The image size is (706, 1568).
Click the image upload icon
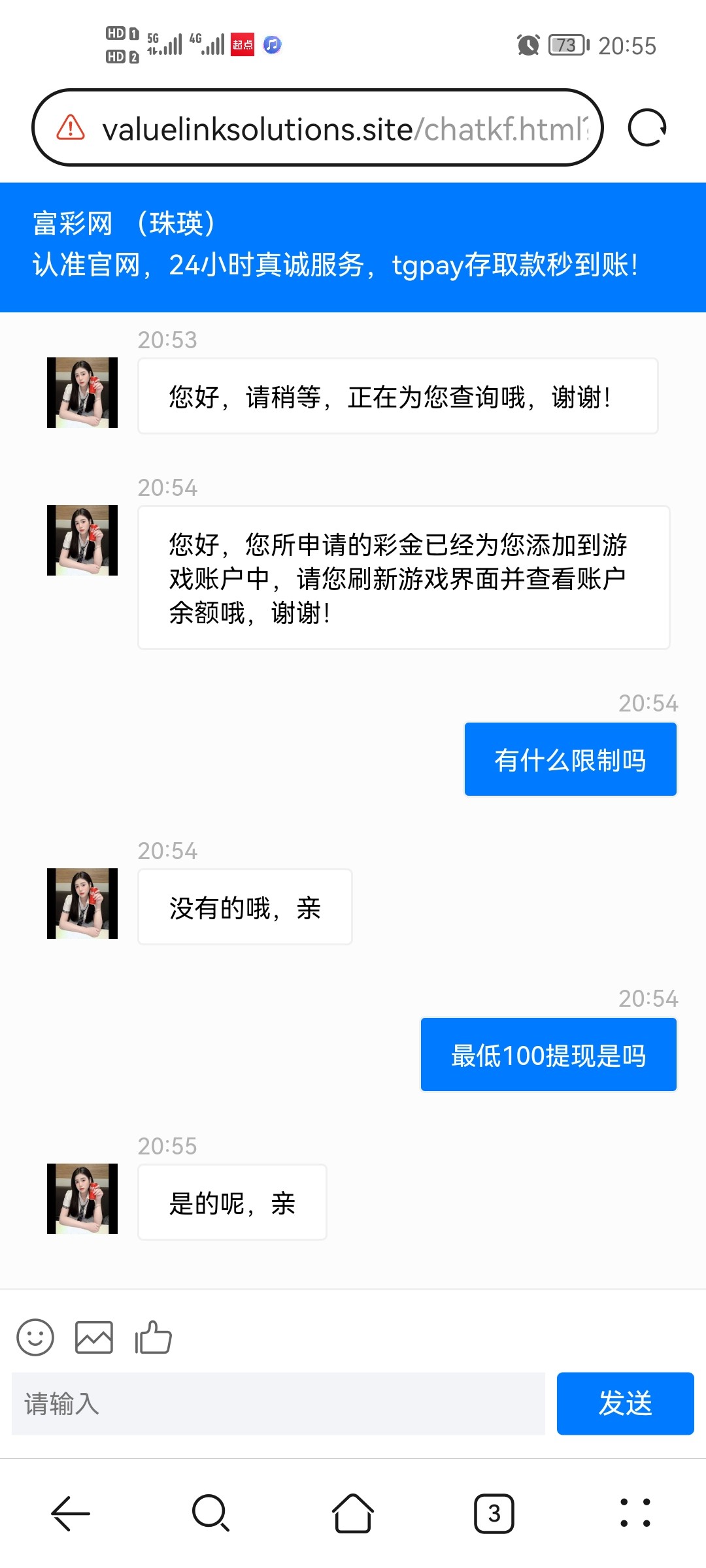tap(93, 1337)
